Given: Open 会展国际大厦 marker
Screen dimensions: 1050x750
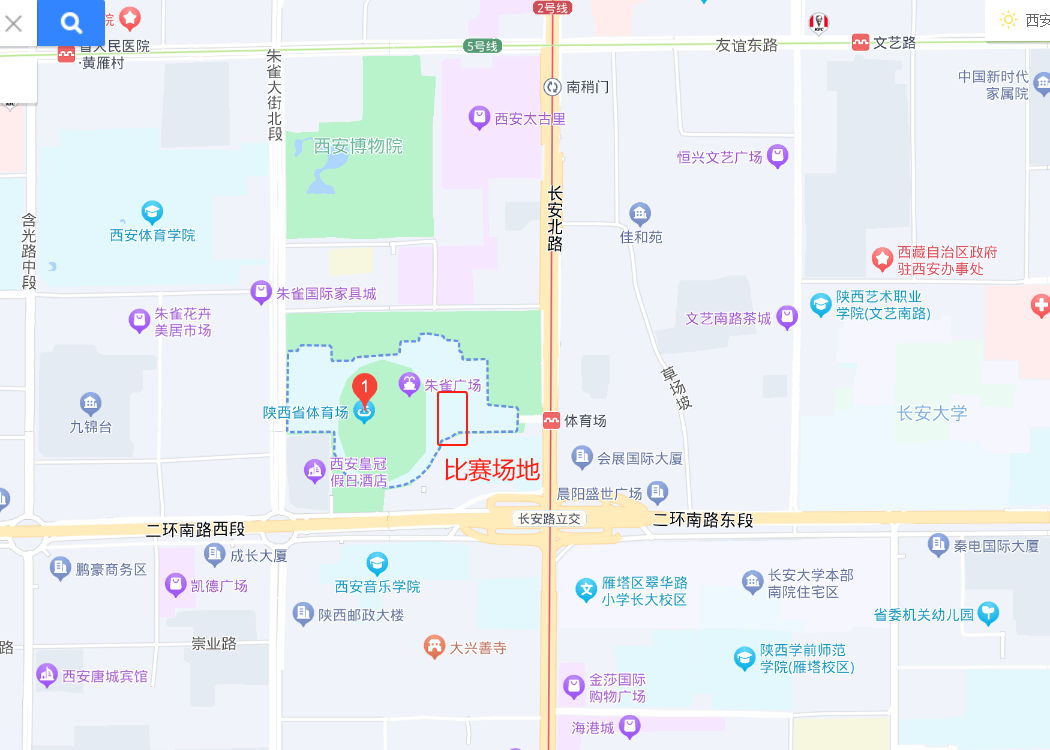Looking at the screenshot, I should click(x=582, y=457).
